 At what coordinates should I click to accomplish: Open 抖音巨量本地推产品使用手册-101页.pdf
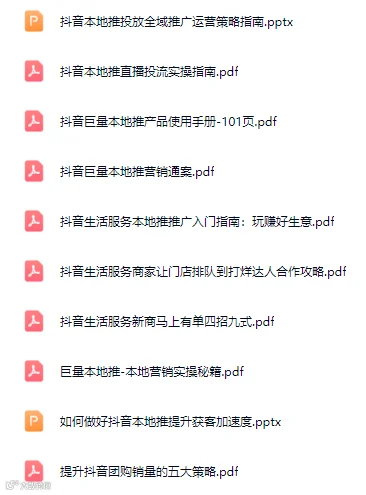tap(168, 122)
